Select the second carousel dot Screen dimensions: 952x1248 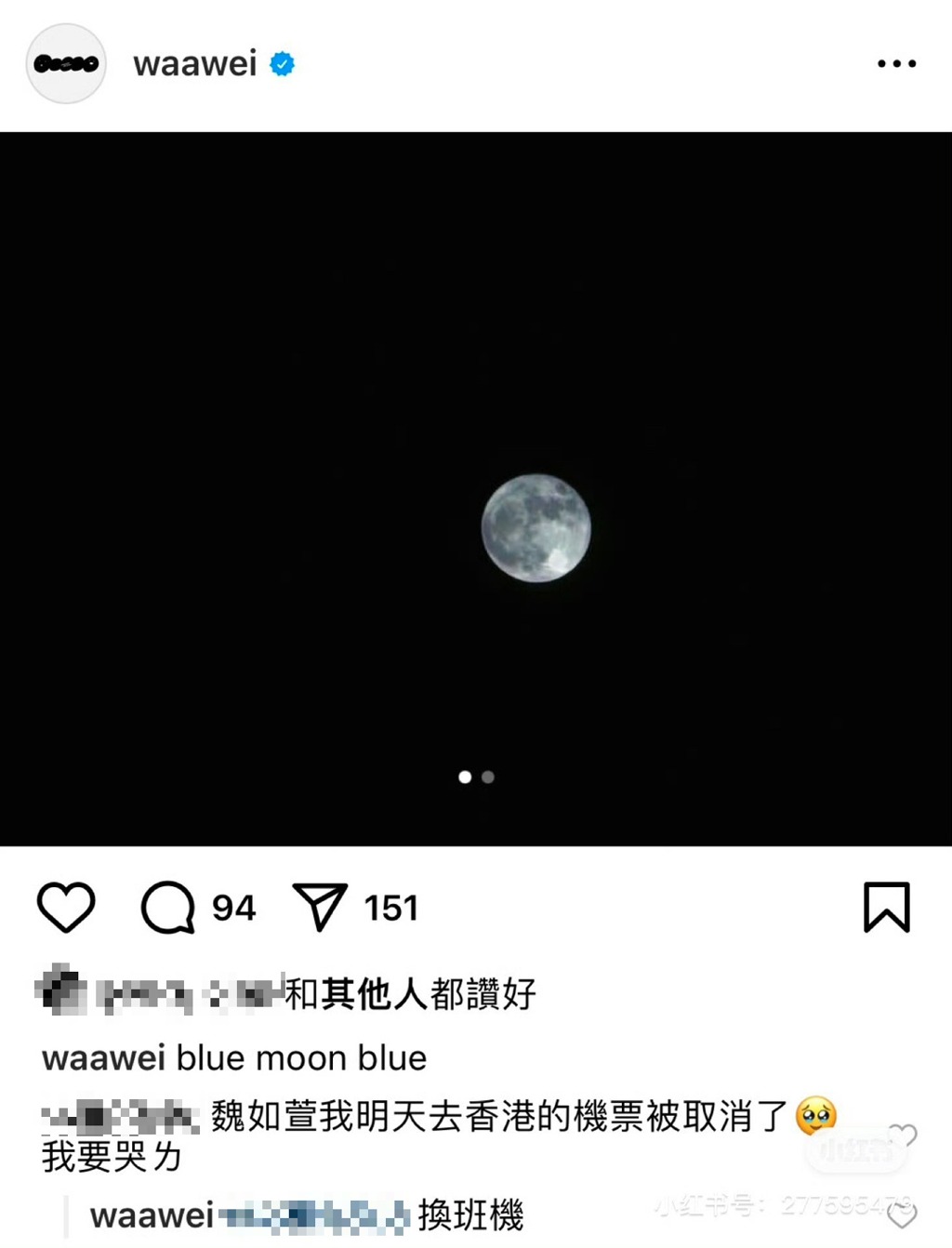[x=488, y=777]
